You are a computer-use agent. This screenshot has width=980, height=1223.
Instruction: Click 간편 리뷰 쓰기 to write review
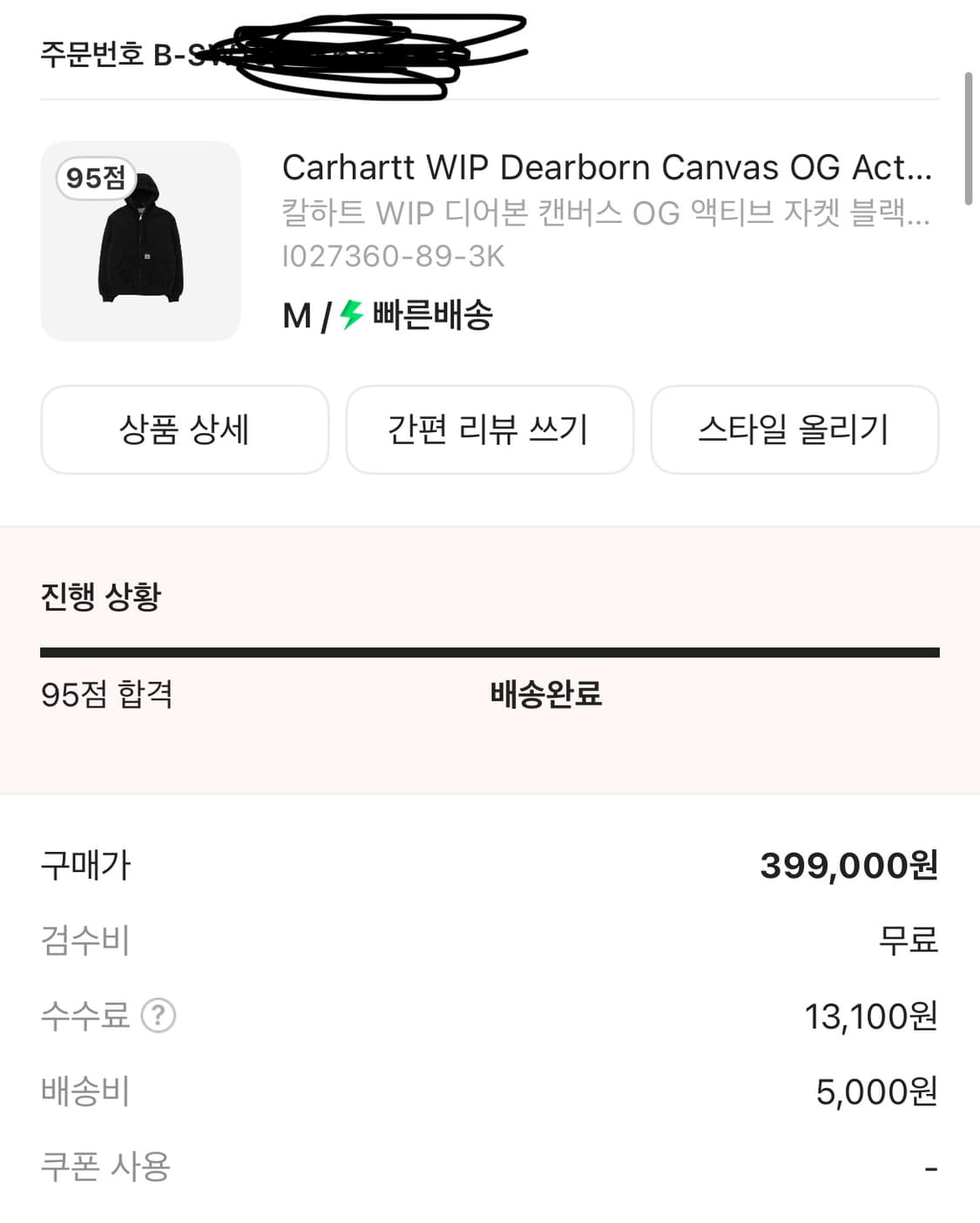[490, 429]
